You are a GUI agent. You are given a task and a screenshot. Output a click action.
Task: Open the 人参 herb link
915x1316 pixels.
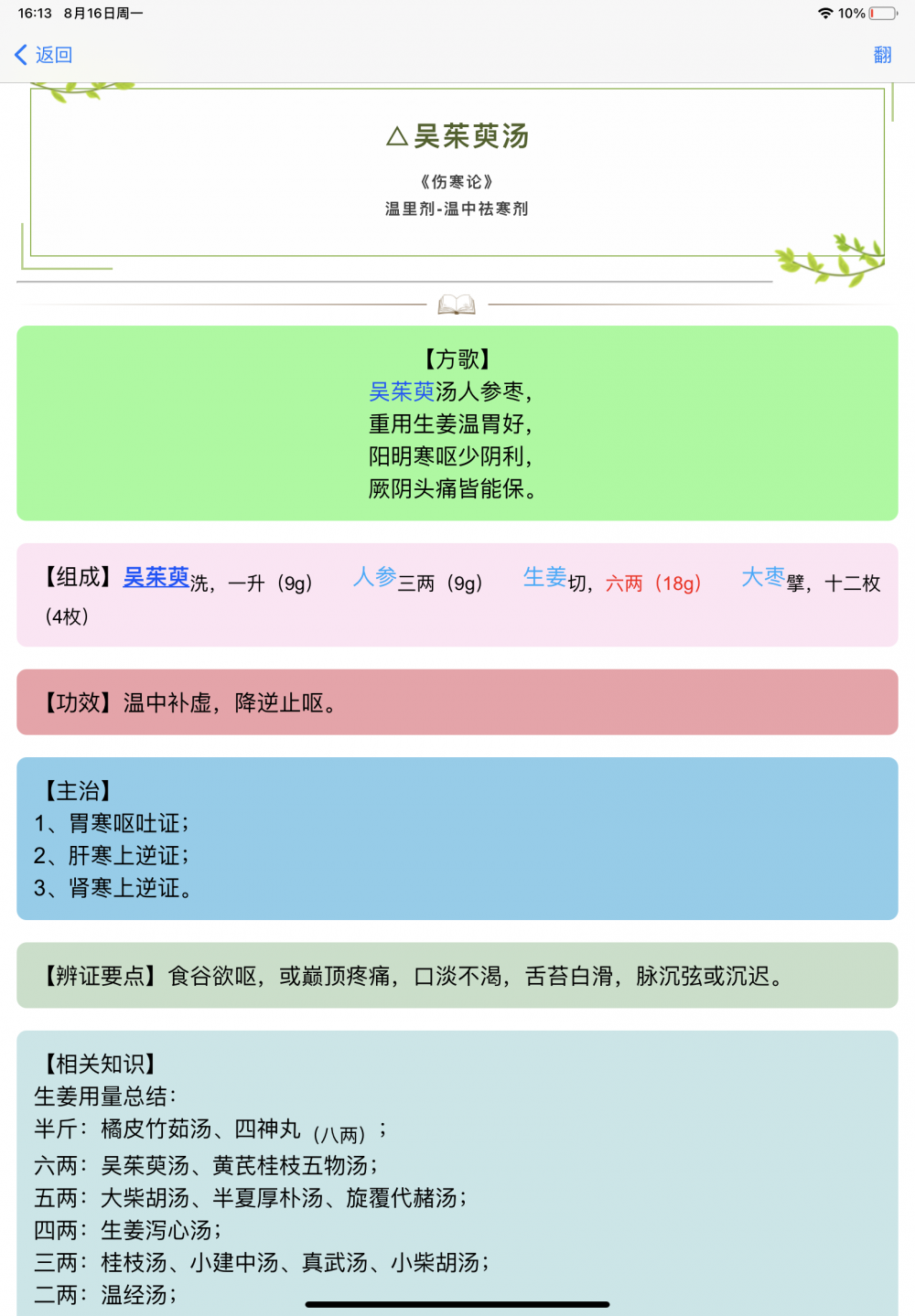coord(374,577)
